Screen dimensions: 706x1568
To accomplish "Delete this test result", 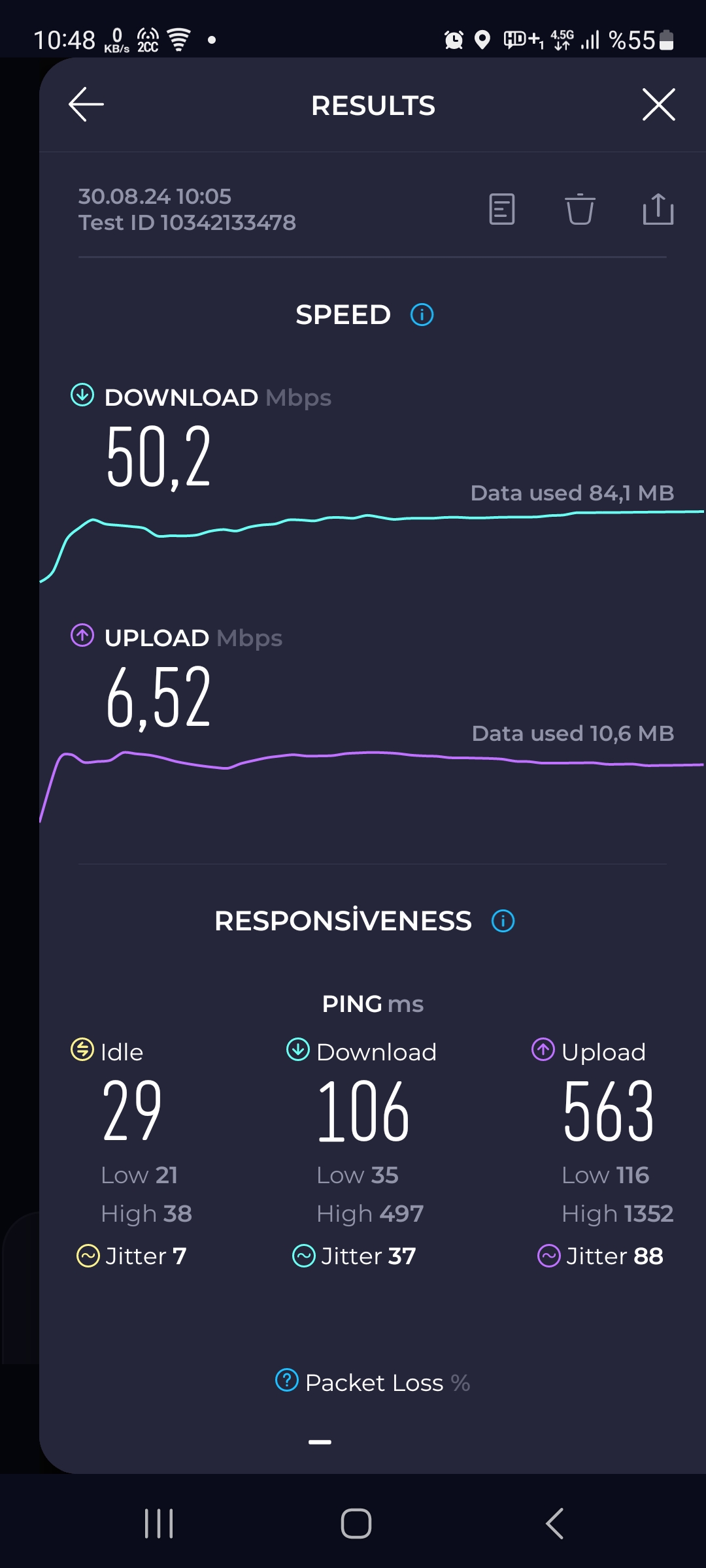I will pos(580,209).
